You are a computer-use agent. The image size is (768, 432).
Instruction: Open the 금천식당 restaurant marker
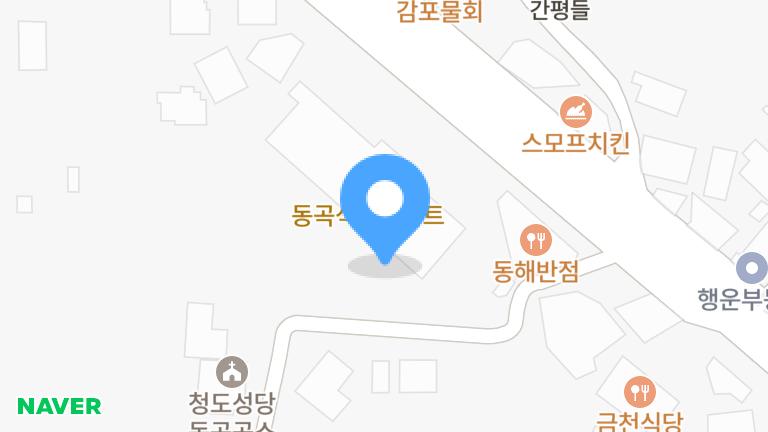tap(639, 391)
